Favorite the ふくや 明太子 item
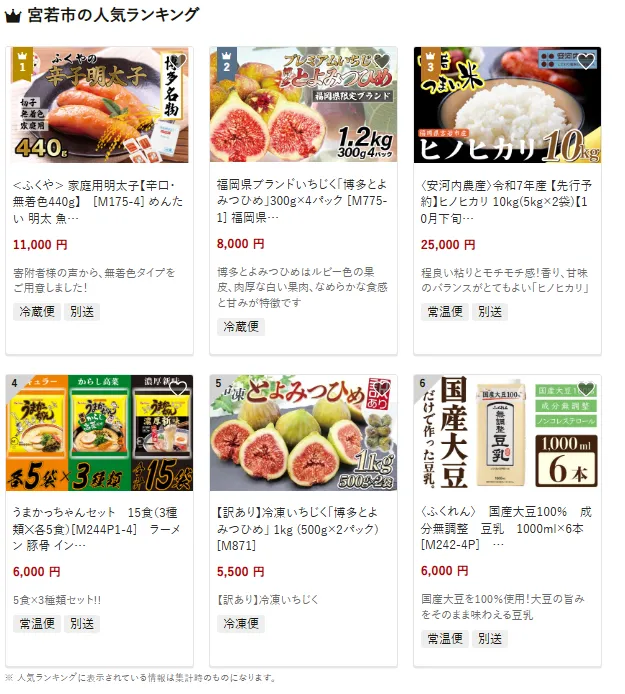This screenshot has width=625, height=694. pos(178,63)
